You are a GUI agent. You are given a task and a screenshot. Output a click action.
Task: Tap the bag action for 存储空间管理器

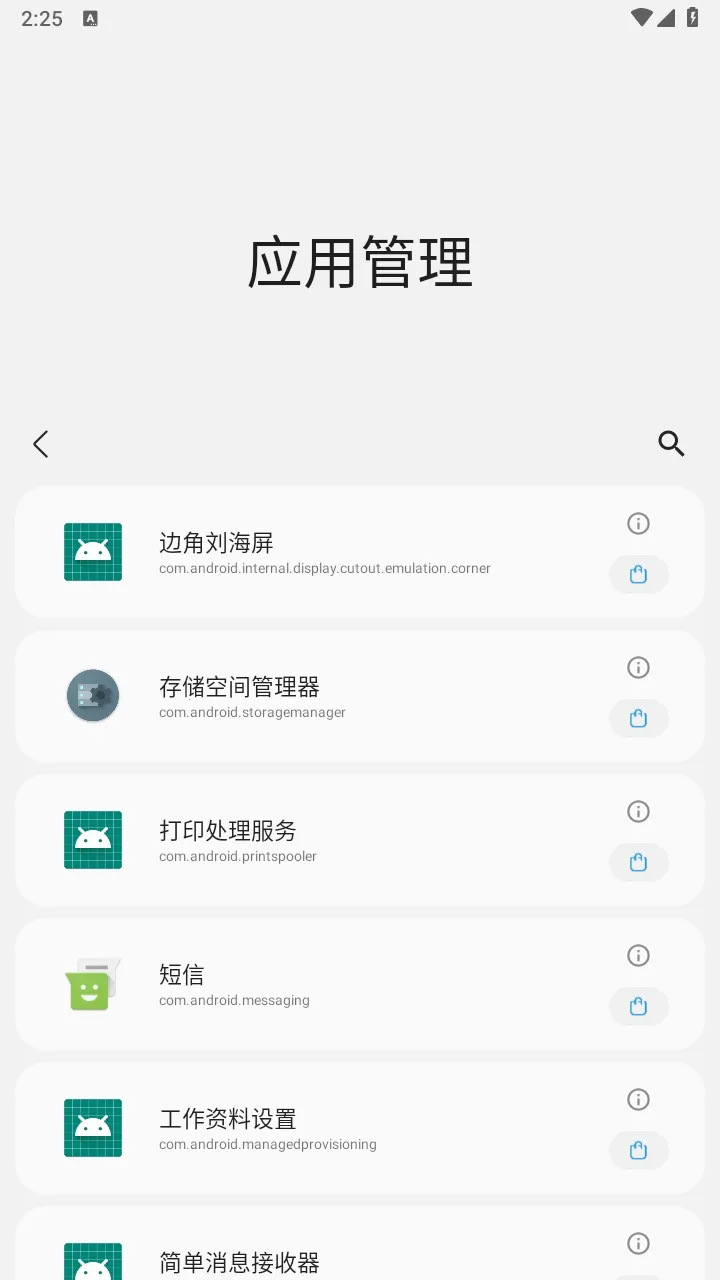(x=638, y=719)
